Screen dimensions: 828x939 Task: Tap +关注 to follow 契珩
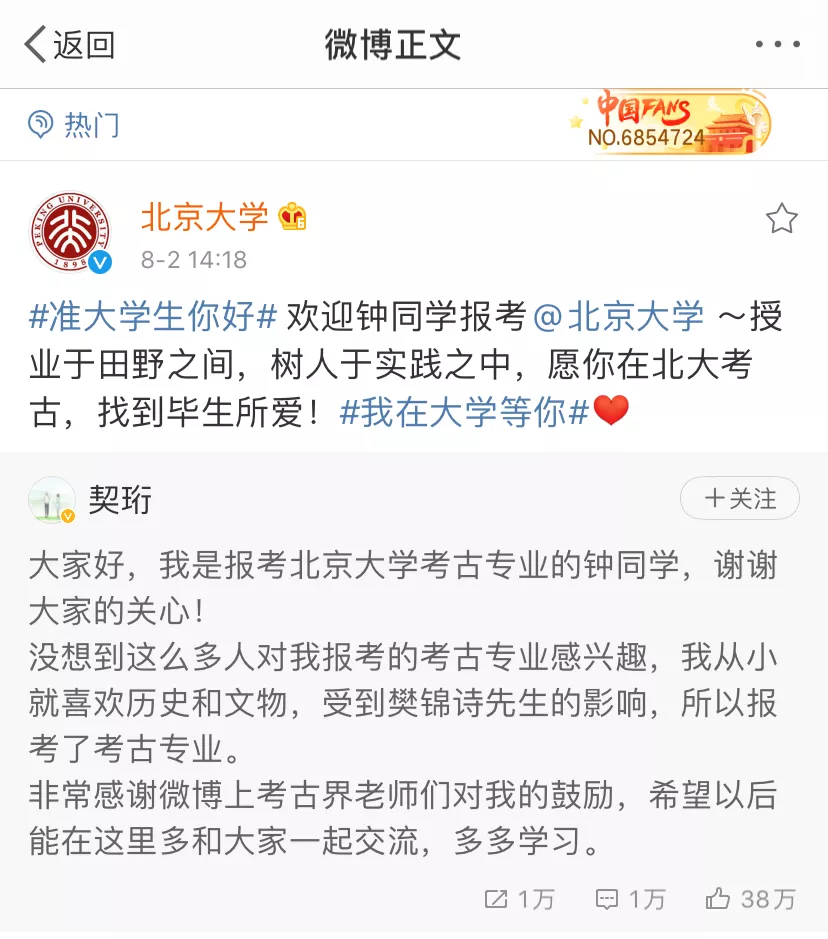[x=739, y=498]
